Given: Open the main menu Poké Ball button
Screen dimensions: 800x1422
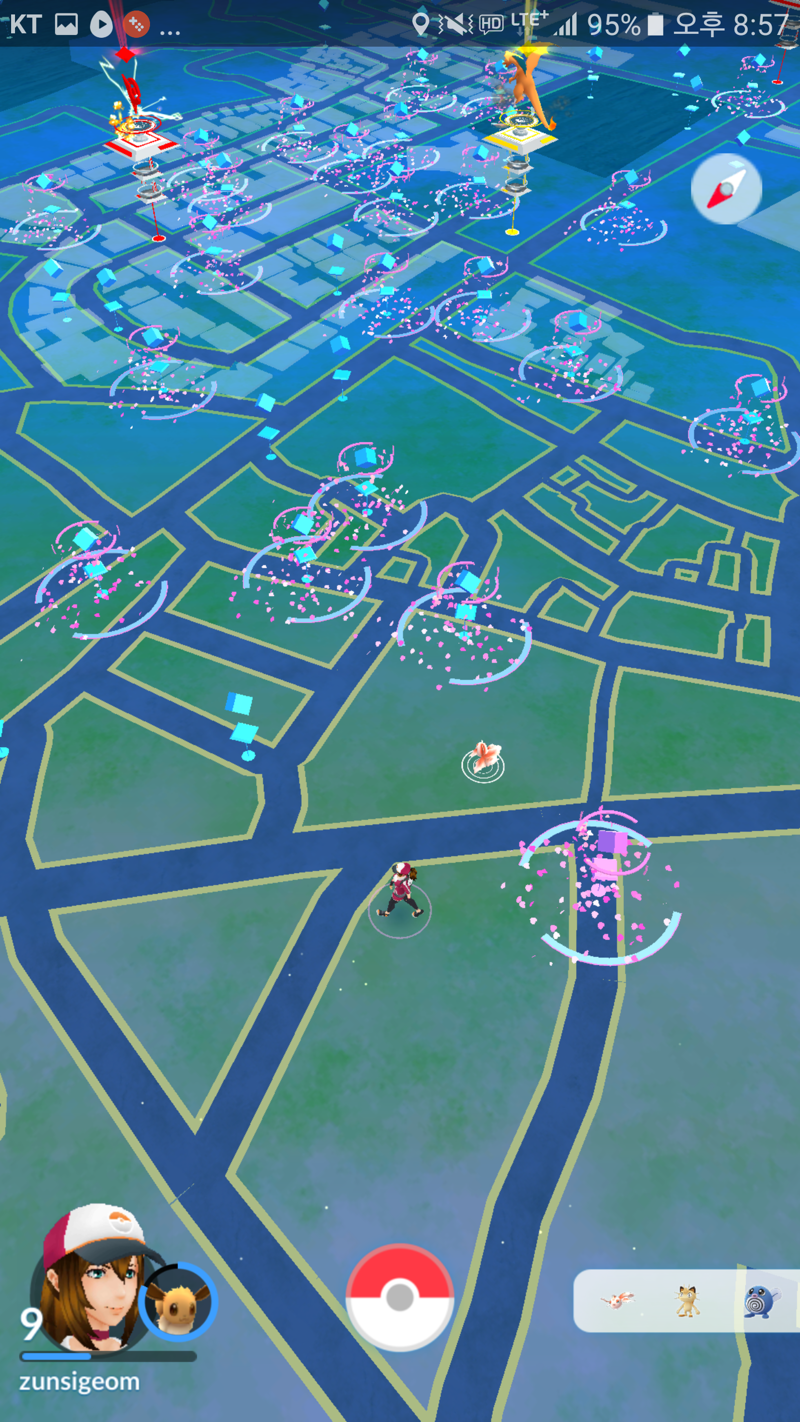Looking at the screenshot, I should pyautogui.click(x=400, y=1297).
